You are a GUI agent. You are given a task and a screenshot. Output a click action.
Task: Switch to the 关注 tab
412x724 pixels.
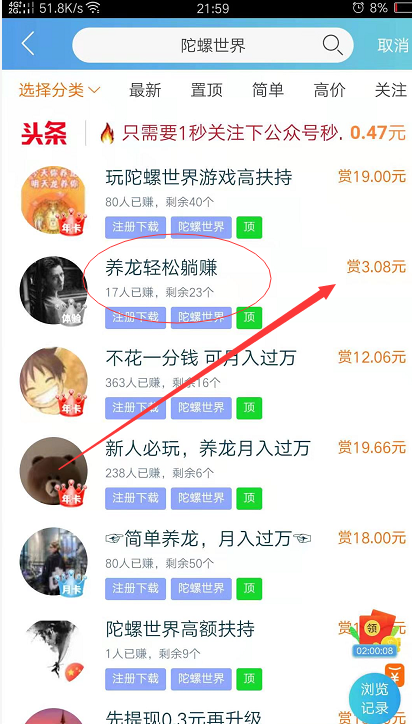point(391,90)
